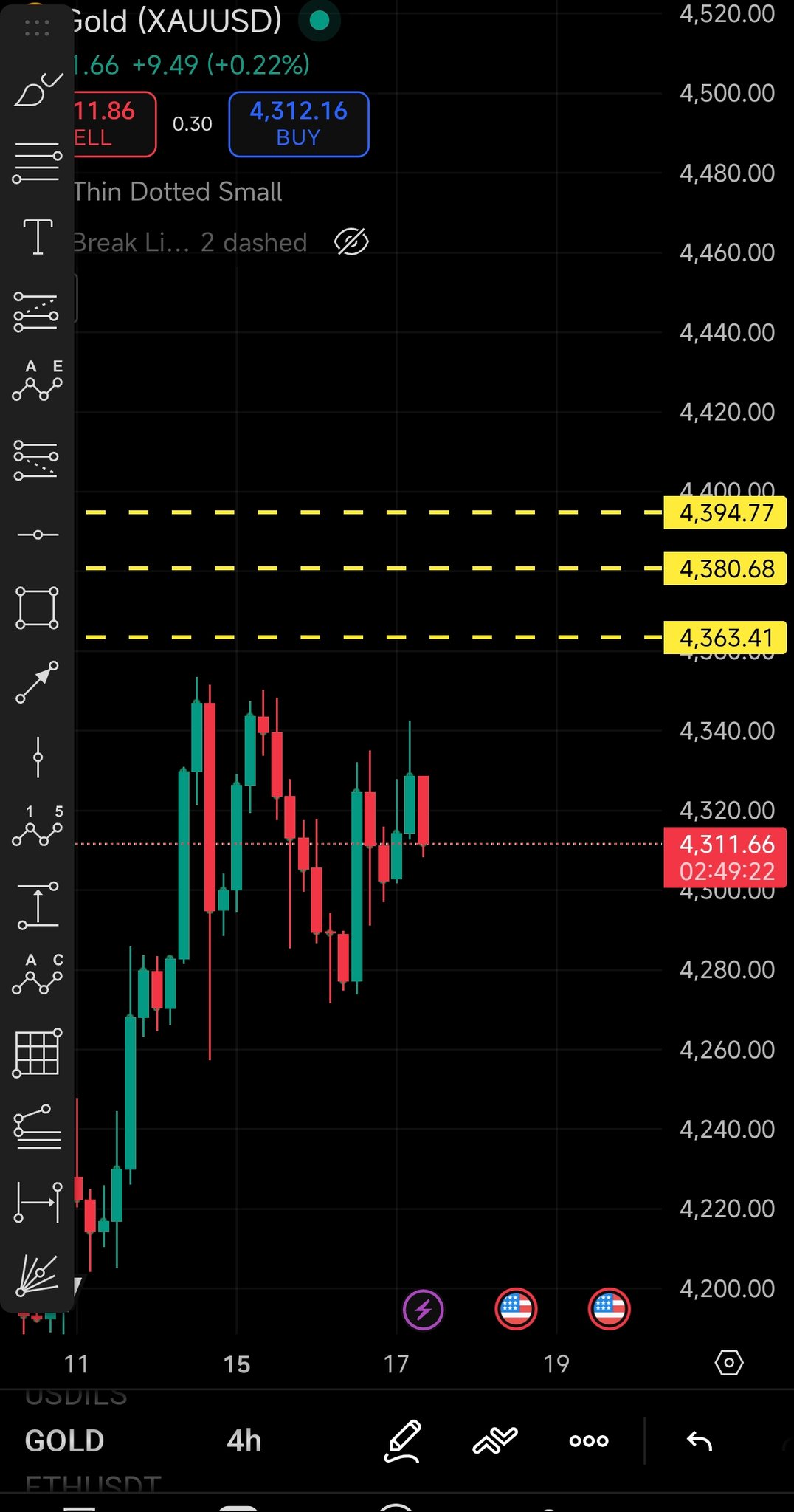Viewport: 794px width, 1512px height.
Task: Undo the last chart action
Action: coord(699,1440)
